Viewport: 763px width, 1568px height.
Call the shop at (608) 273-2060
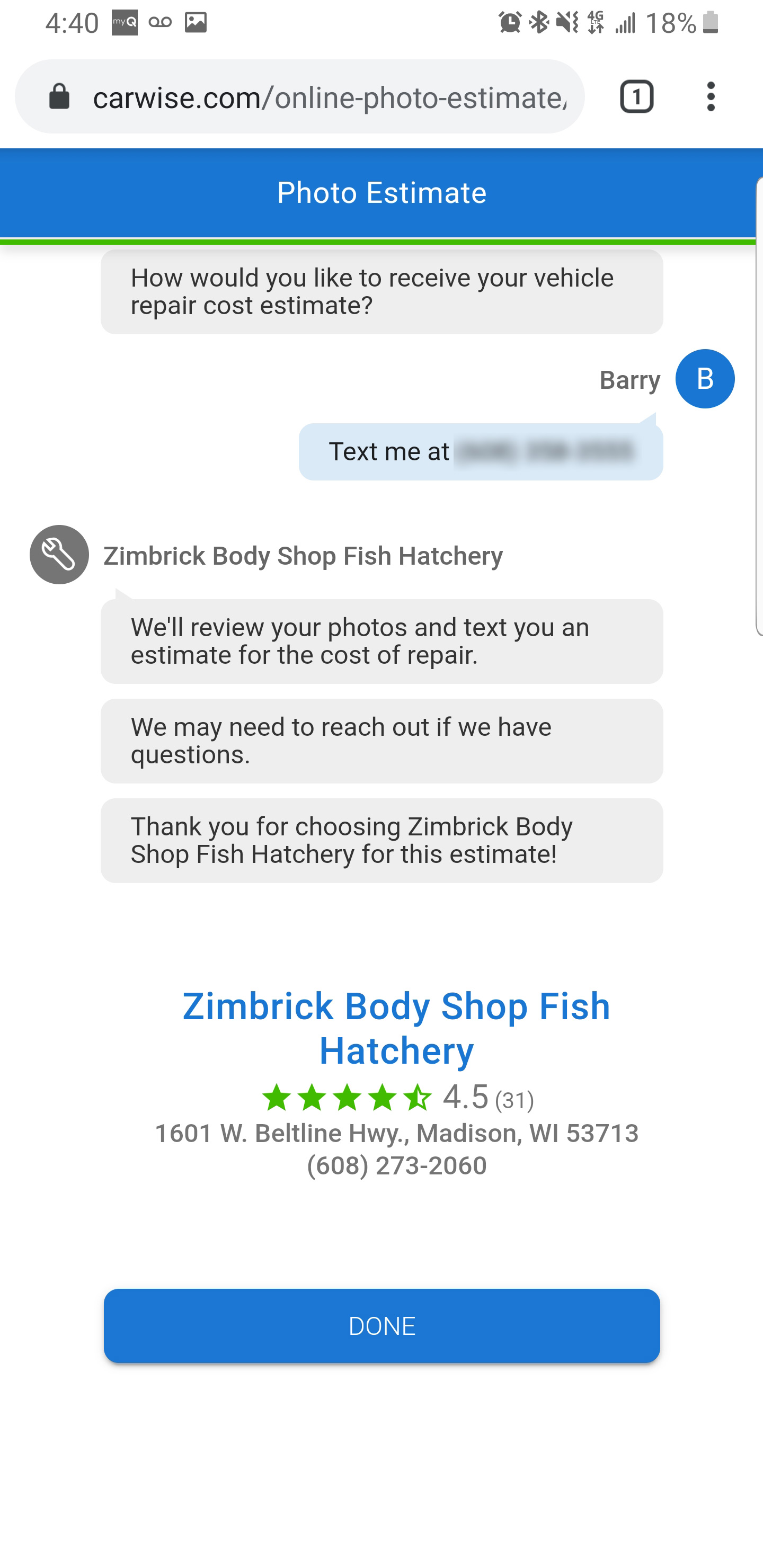[x=396, y=1165]
